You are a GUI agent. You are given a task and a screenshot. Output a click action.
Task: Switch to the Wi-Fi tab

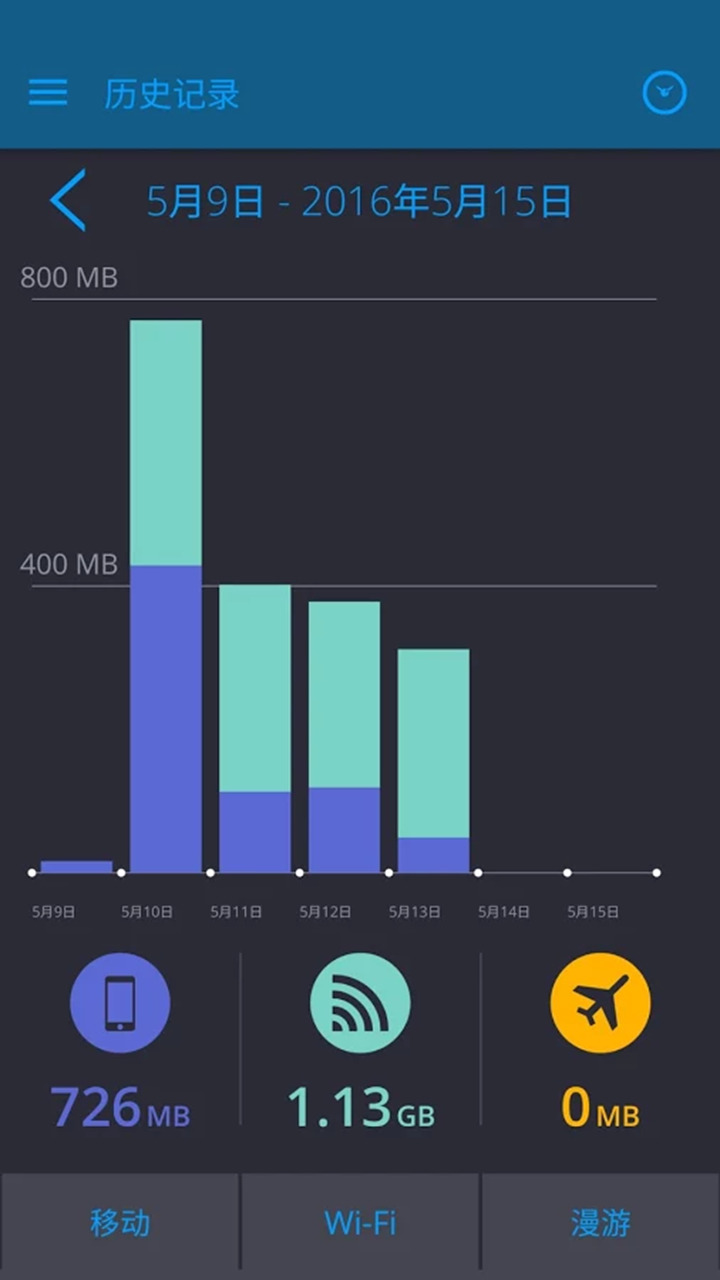pyautogui.click(x=360, y=1223)
